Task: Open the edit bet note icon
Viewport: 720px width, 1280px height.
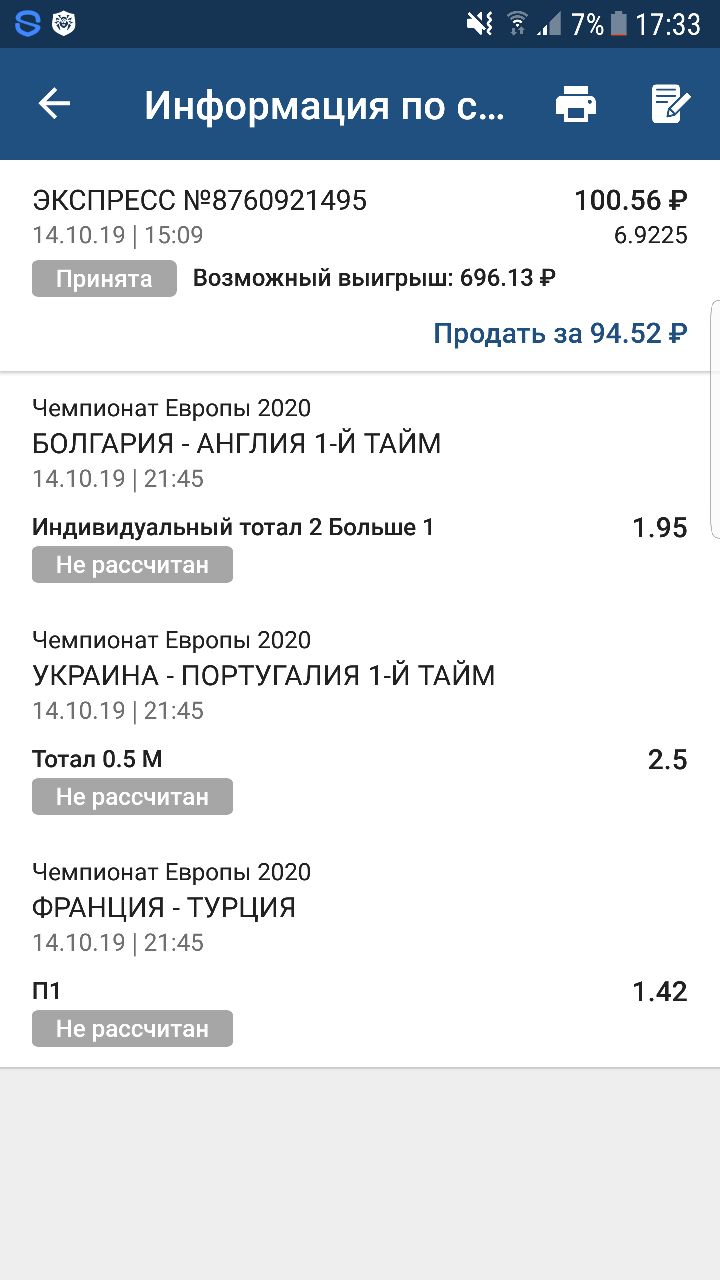Action: point(670,104)
